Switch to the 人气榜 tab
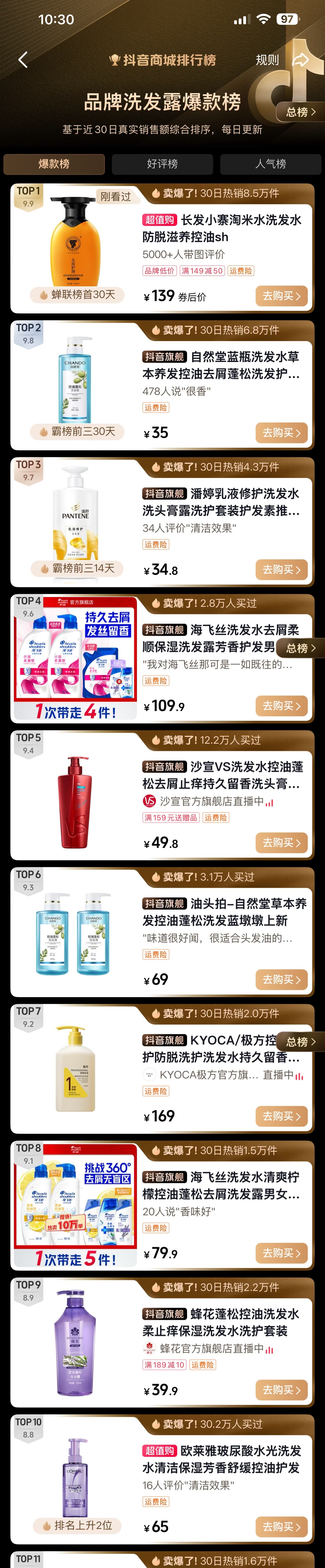 coord(270,164)
